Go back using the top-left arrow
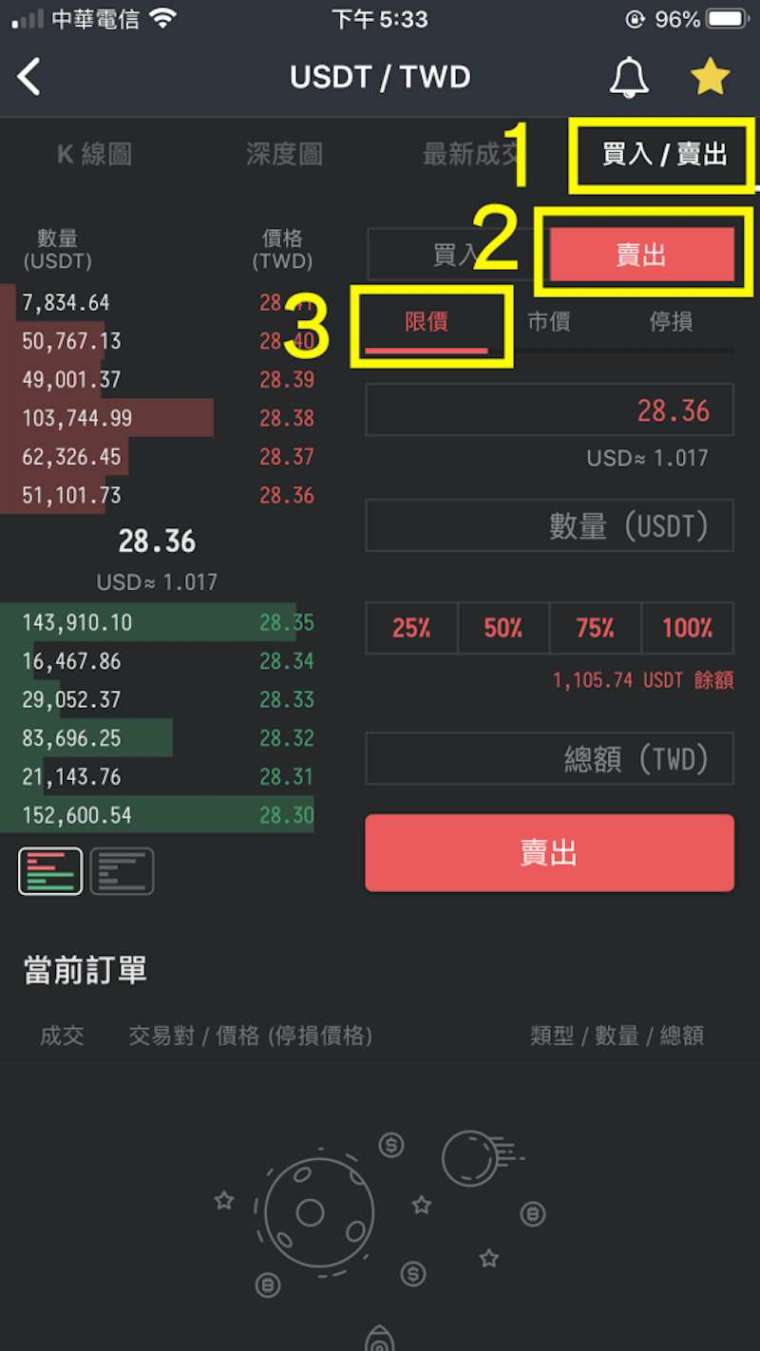Screen dimensions: 760x1351 (30, 77)
